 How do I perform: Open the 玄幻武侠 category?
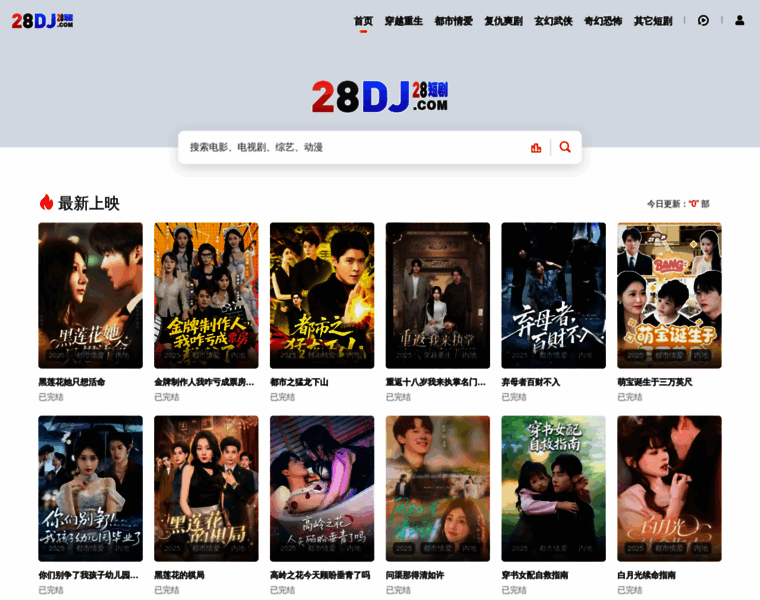(553, 21)
